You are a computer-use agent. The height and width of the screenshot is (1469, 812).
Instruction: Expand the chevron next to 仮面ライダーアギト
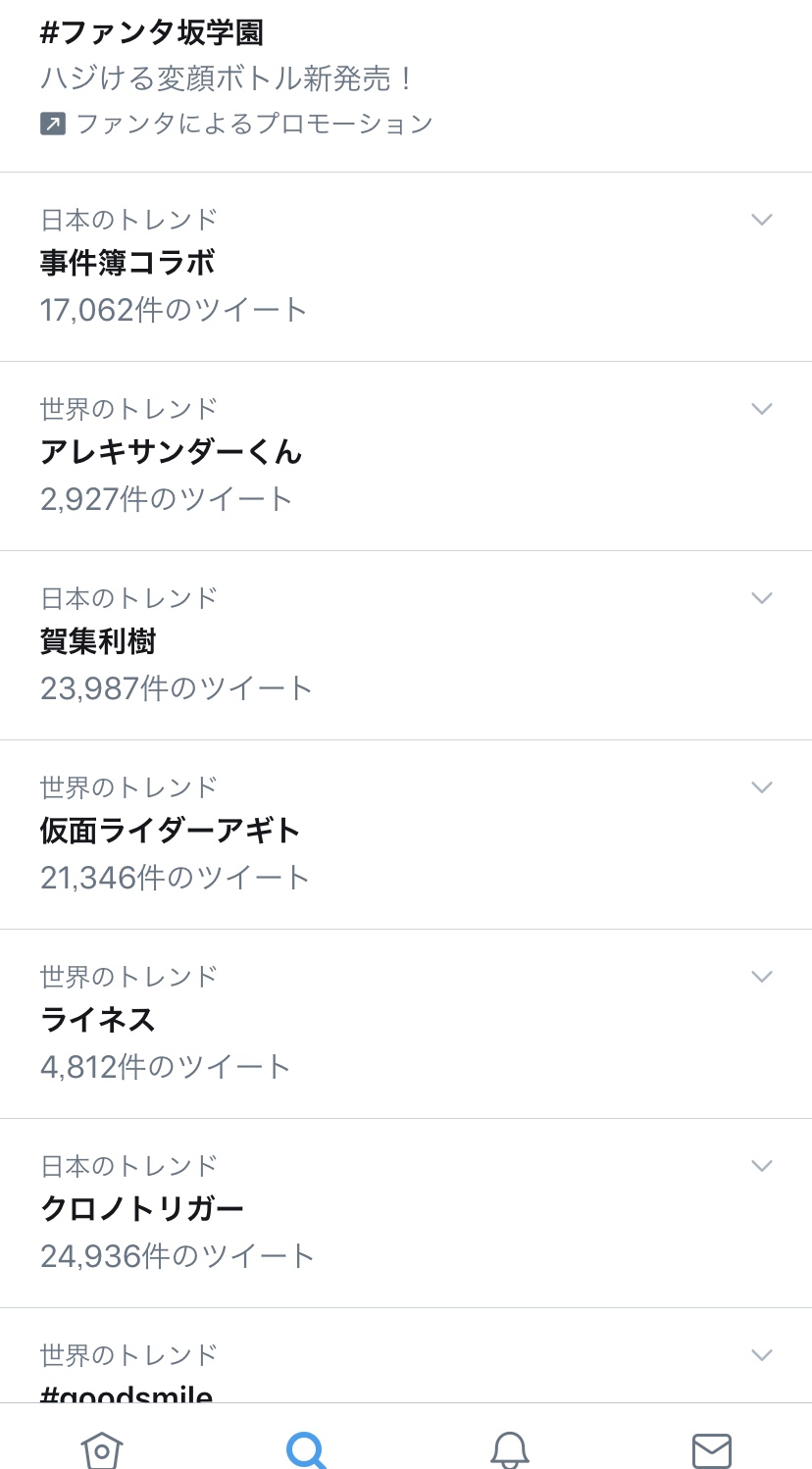[762, 787]
